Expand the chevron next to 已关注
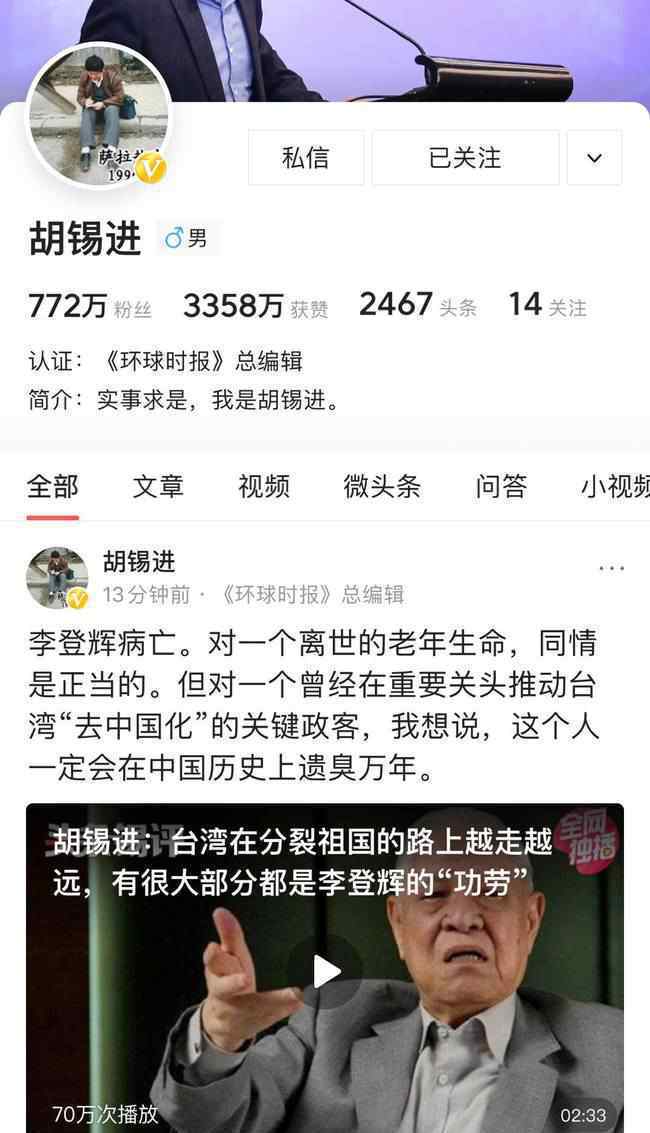The image size is (650, 1133). pyautogui.click(x=594, y=158)
